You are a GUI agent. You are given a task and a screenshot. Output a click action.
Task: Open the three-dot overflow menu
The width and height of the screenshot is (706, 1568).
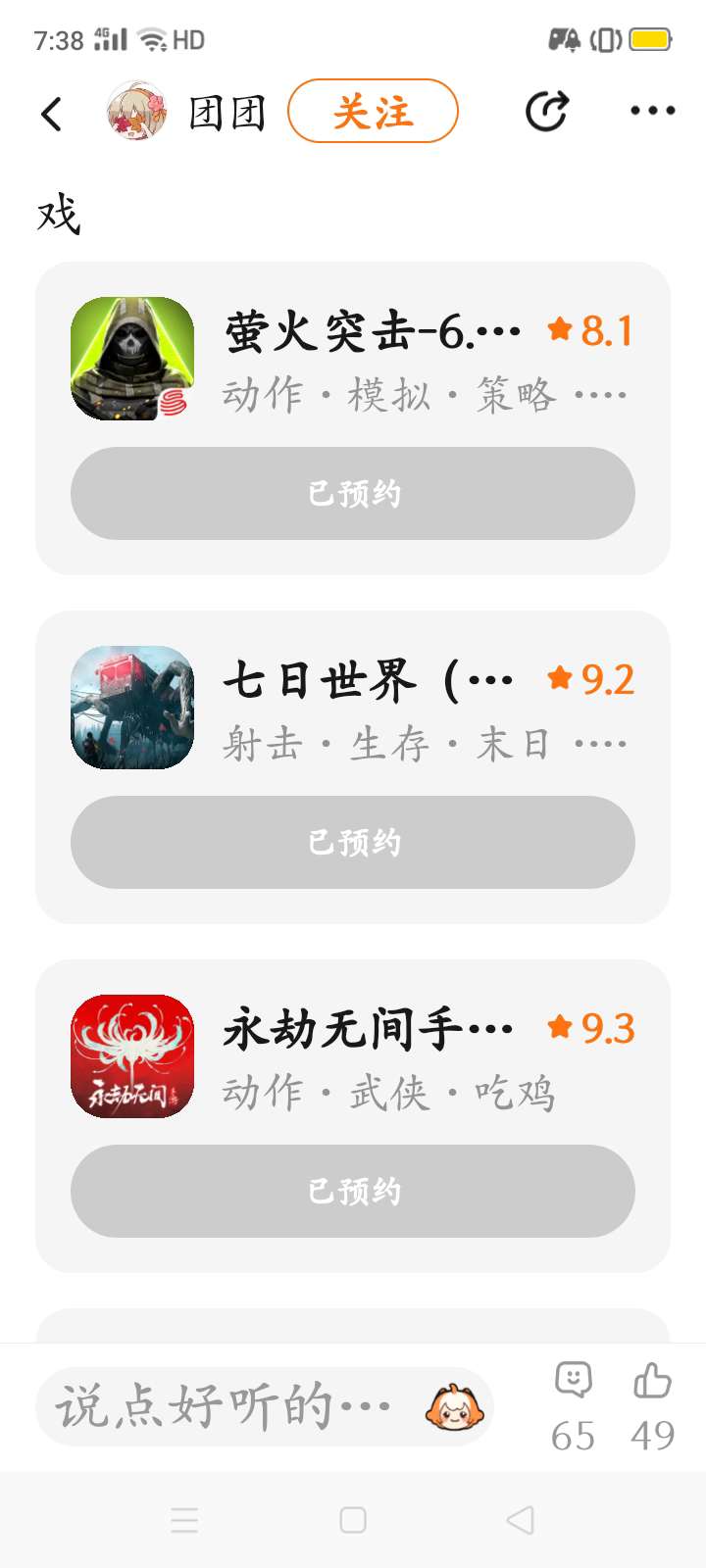coord(652,111)
